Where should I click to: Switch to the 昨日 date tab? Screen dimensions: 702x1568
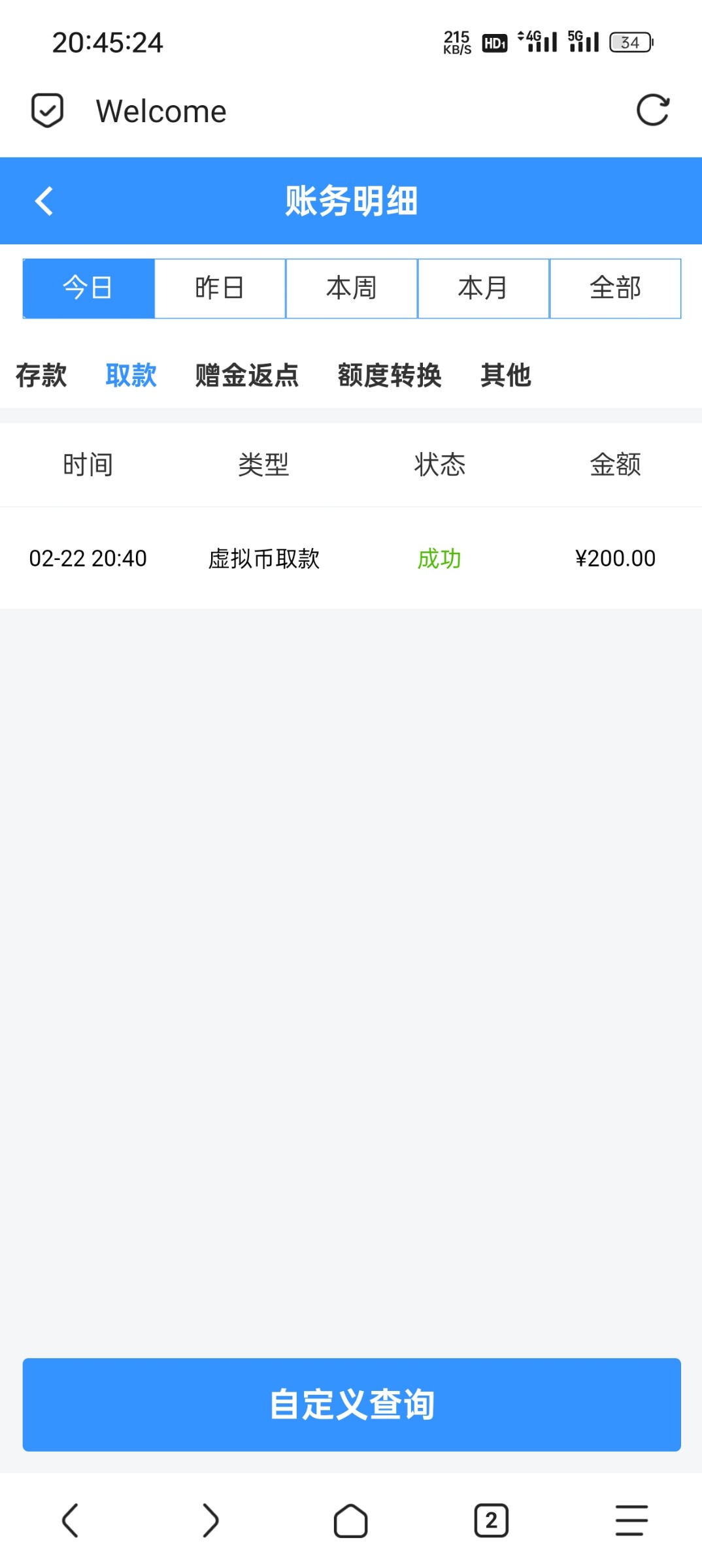click(219, 288)
